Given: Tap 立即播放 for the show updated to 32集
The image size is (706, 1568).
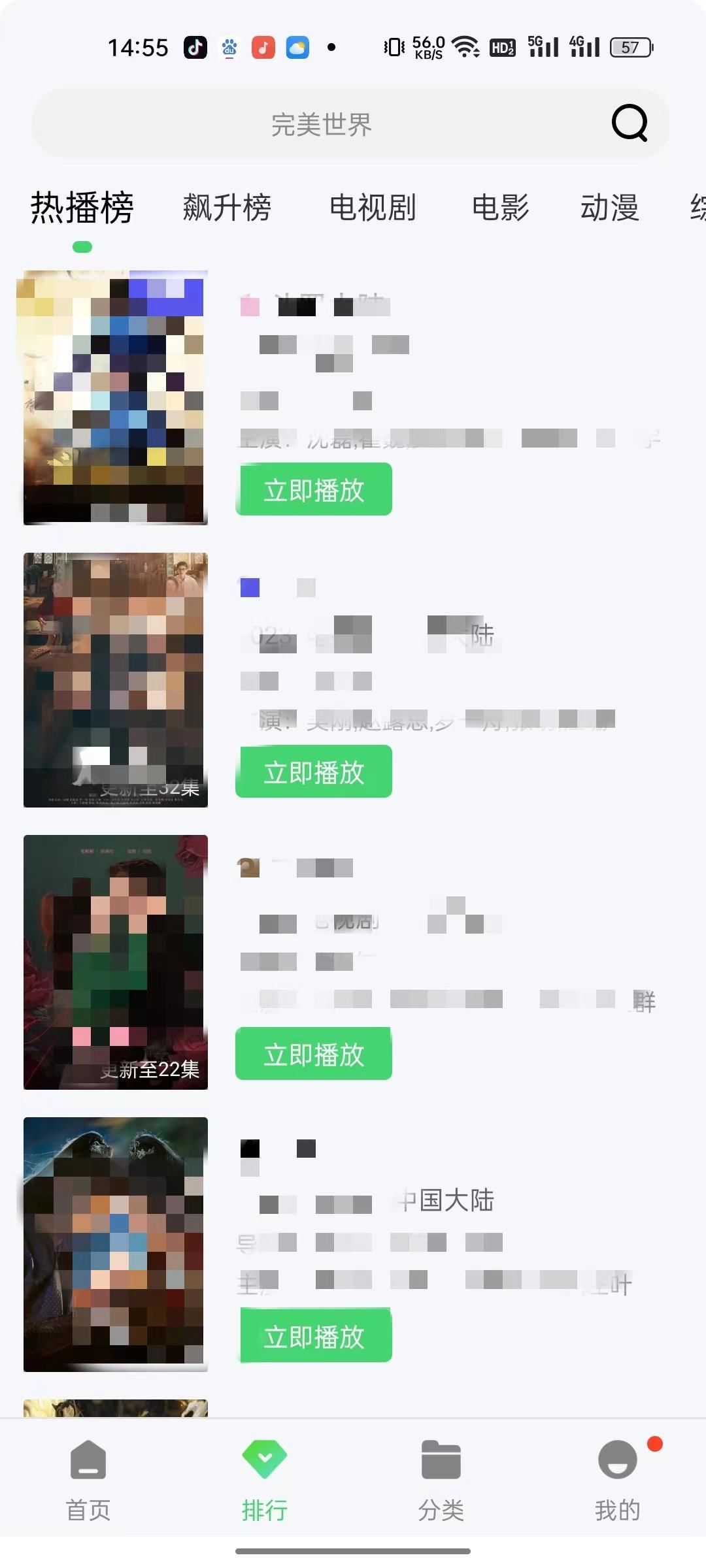Looking at the screenshot, I should (x=314, y=772).
